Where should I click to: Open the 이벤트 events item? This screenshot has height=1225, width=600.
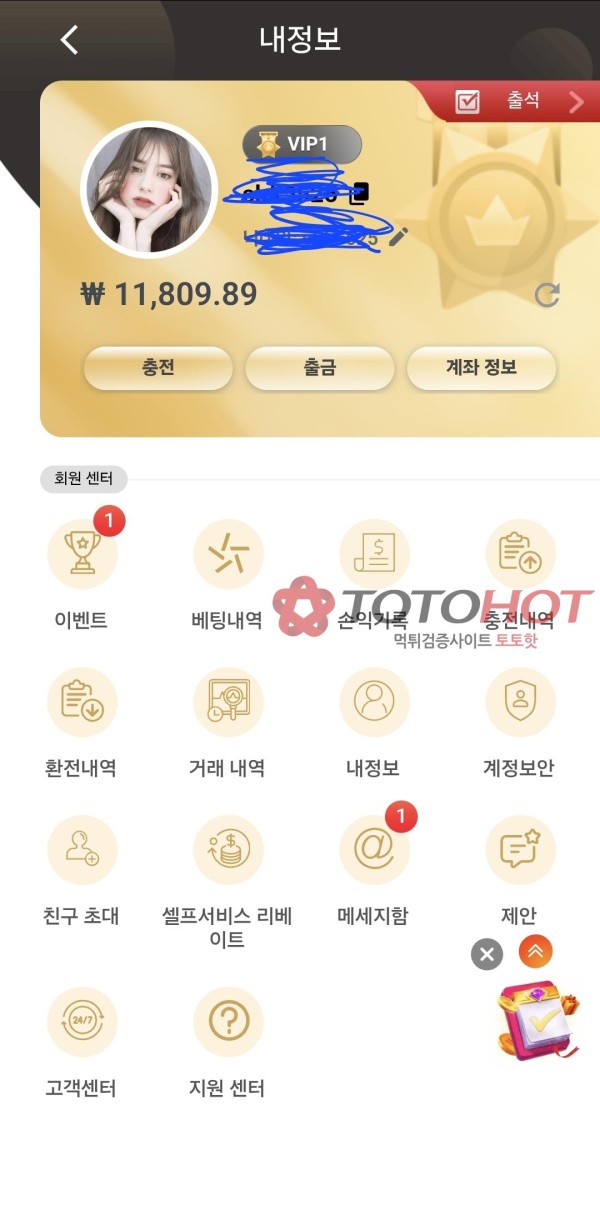point(82,555)
